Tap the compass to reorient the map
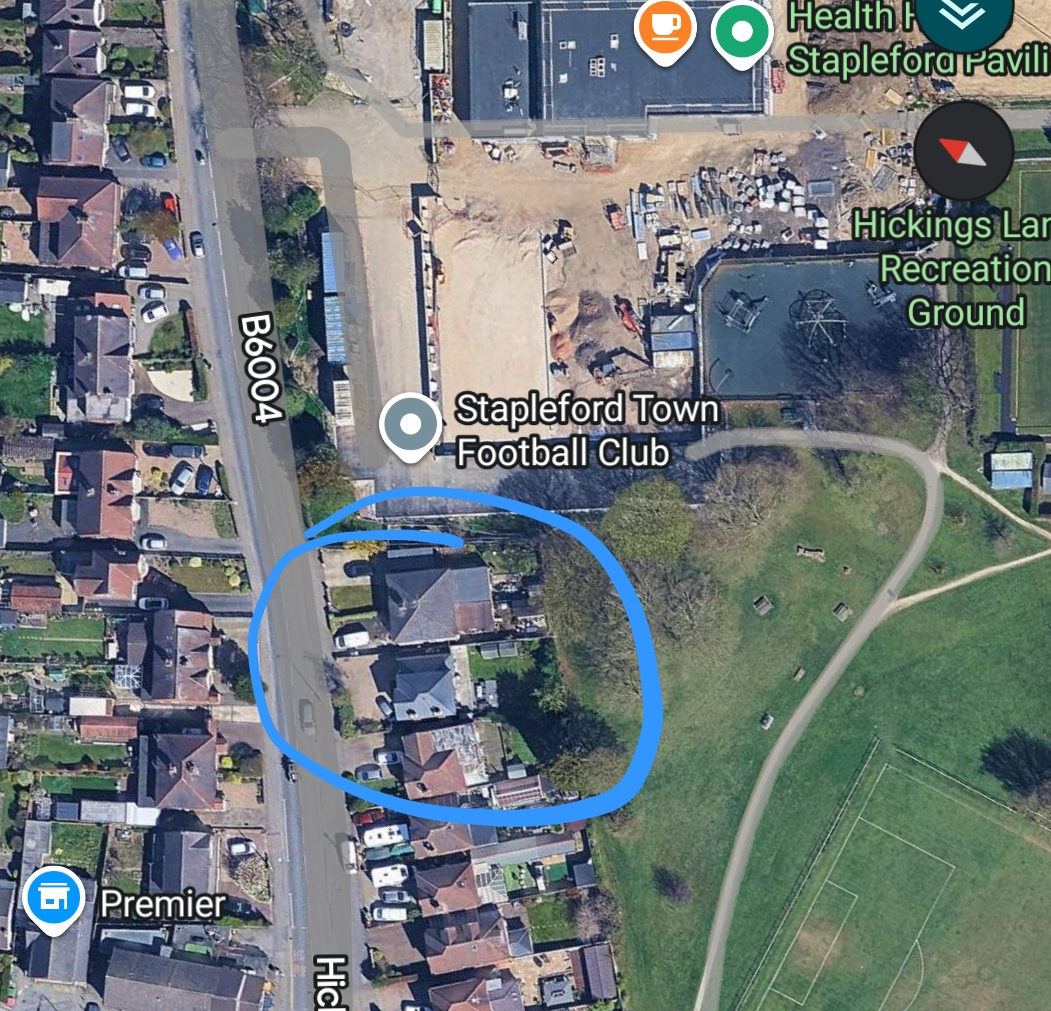This screenshot has height=1011, width=1051. [964, 151]
